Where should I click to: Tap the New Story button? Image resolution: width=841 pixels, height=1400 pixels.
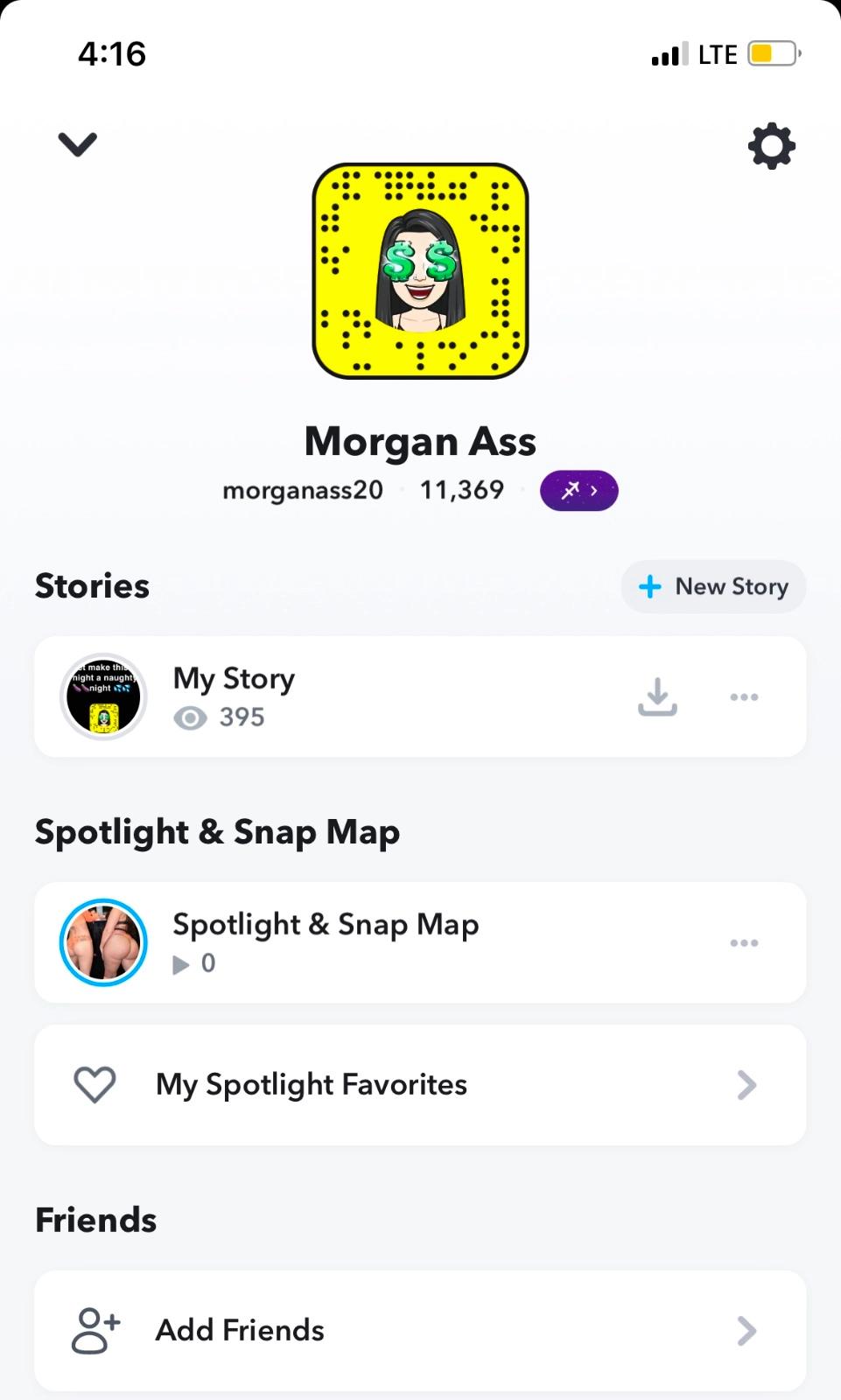713,587
